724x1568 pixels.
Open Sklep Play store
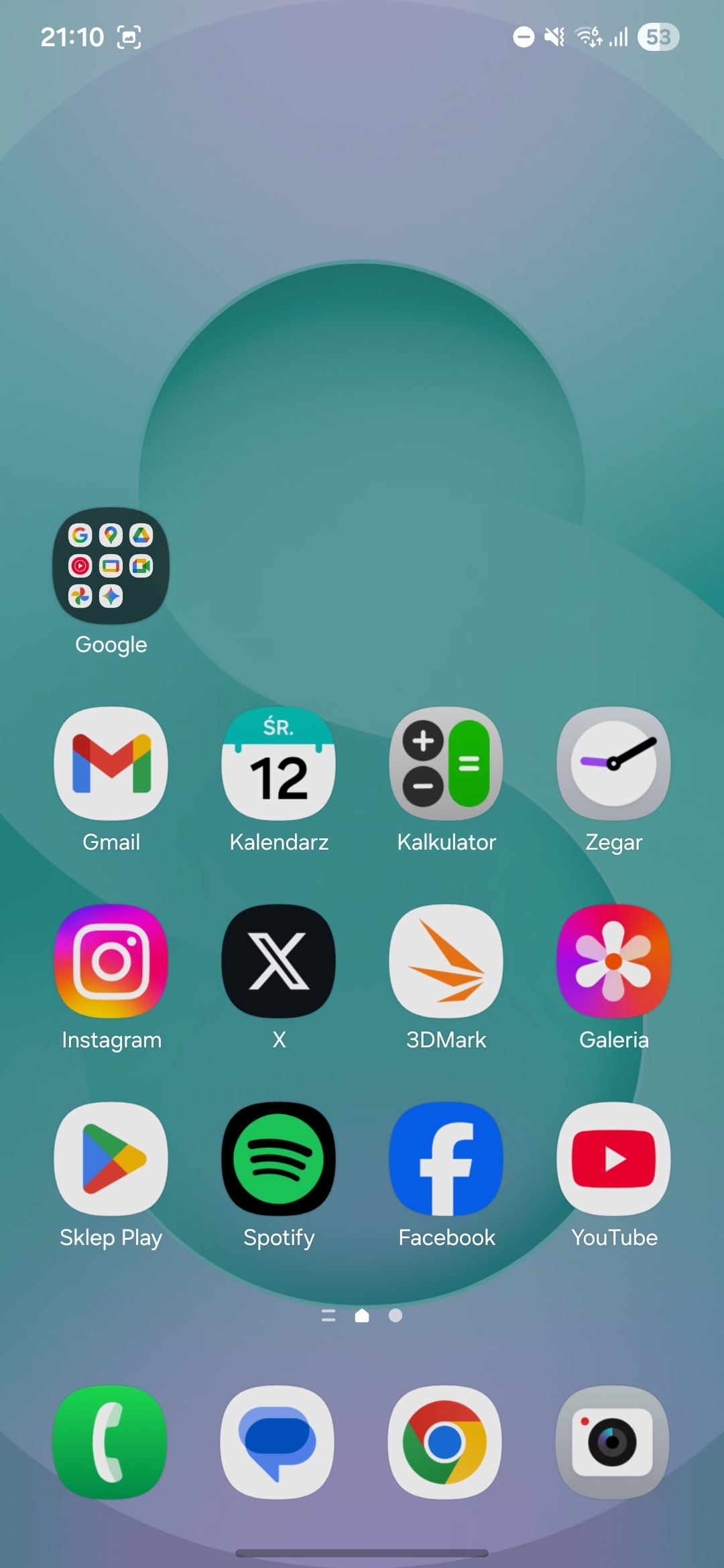point(111,1159)
